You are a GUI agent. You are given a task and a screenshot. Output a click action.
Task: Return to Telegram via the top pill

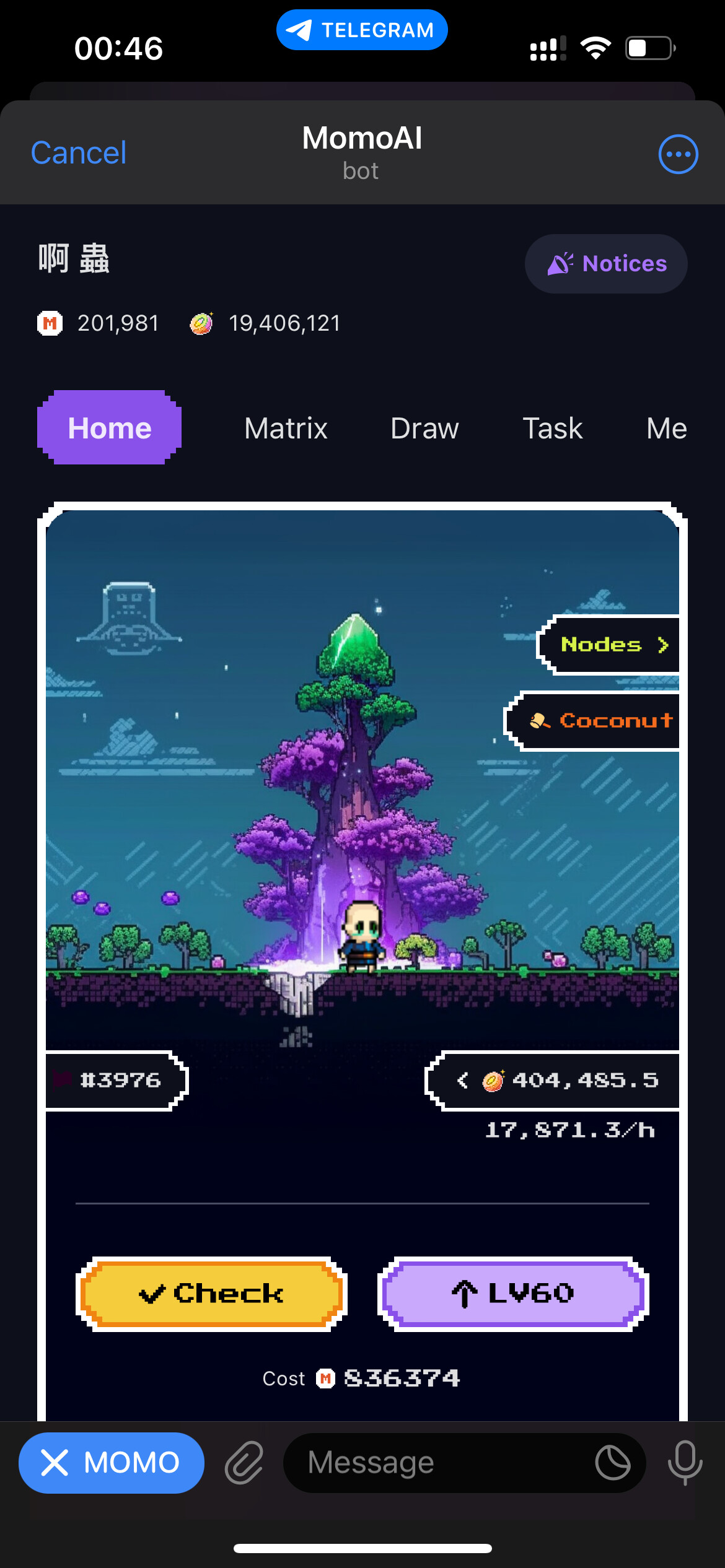coord(362,30)
